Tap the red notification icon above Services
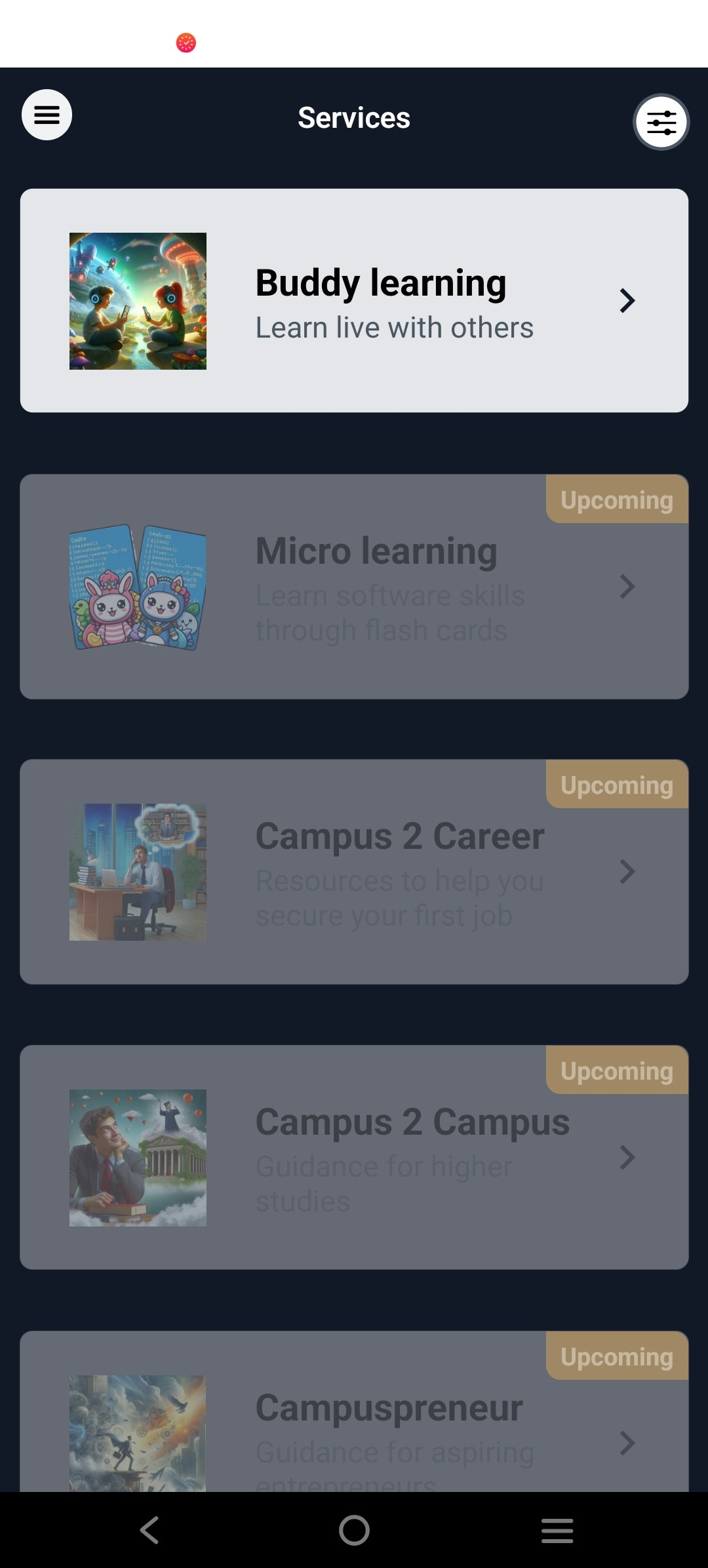The image size is (708, 1568). (x=186, y=42)
